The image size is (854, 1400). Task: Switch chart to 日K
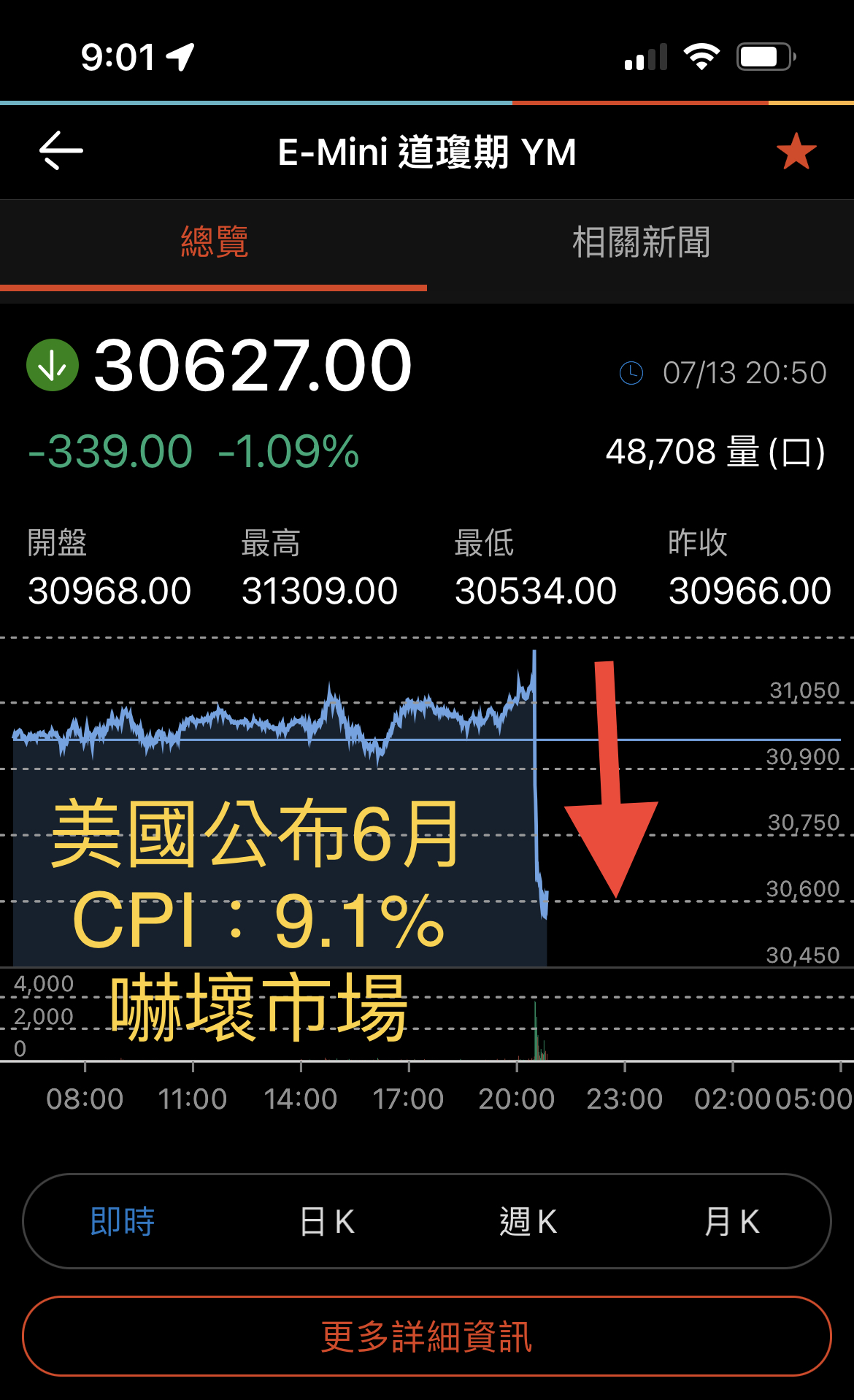pyautogui.click(x=326, y=1221)
